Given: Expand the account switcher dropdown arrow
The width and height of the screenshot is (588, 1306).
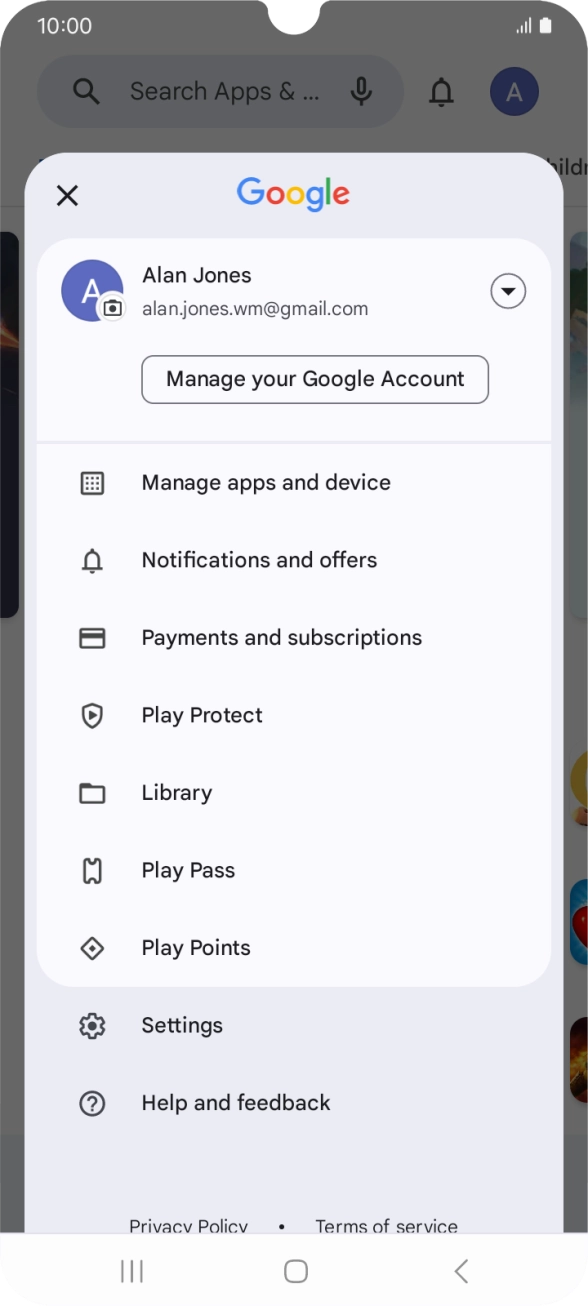Looking at the screenshot, I should [508, 292].
